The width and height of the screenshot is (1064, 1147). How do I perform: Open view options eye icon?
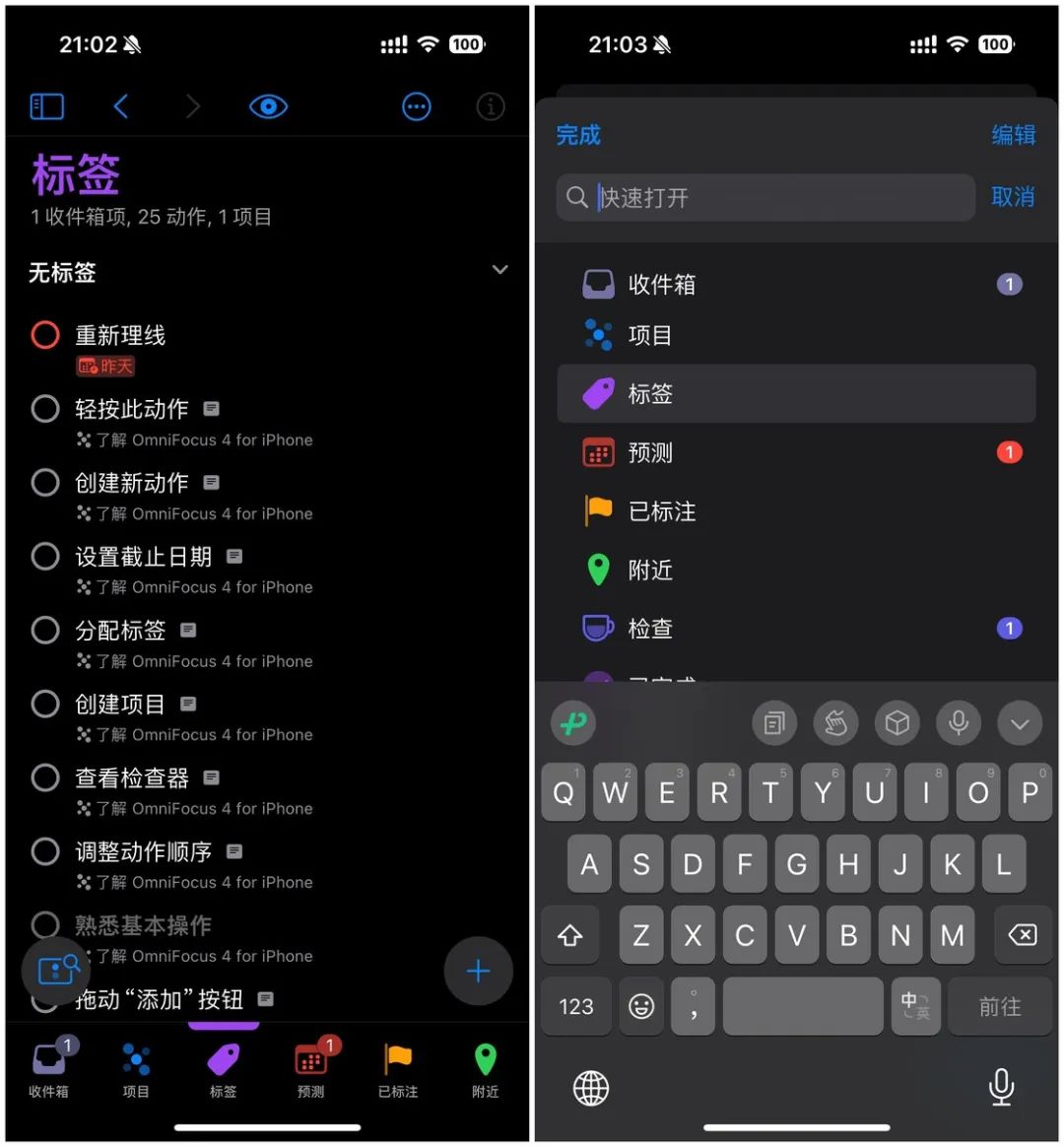point(268,106)
